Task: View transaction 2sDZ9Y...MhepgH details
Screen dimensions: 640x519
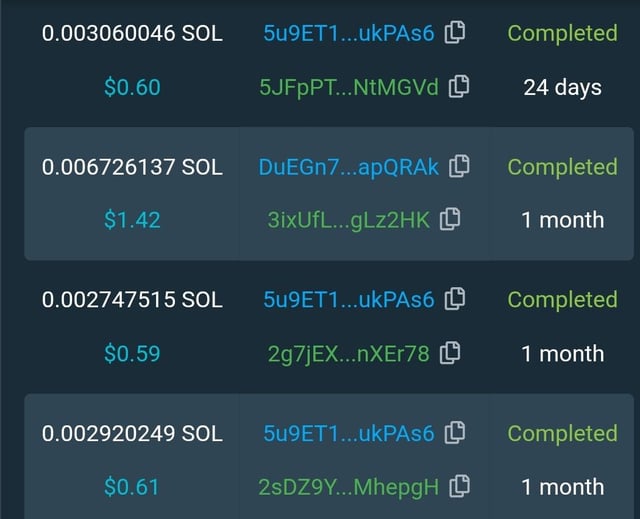Action: pyautogui.click(x=347, y=487)
